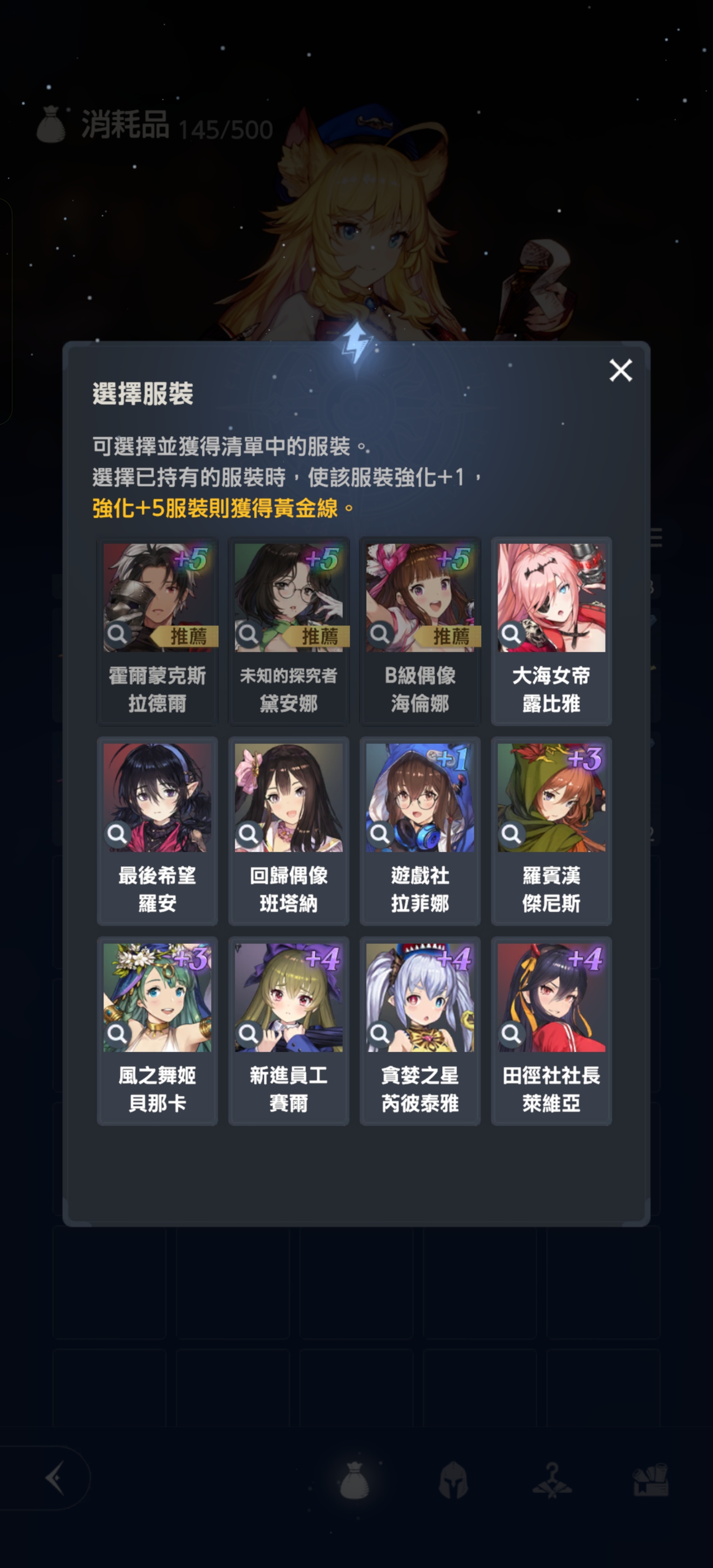Open the magnifier preview on 最後希望 羅安
The height and width of the screenshot is (1568, 713).
coord(117,834)
